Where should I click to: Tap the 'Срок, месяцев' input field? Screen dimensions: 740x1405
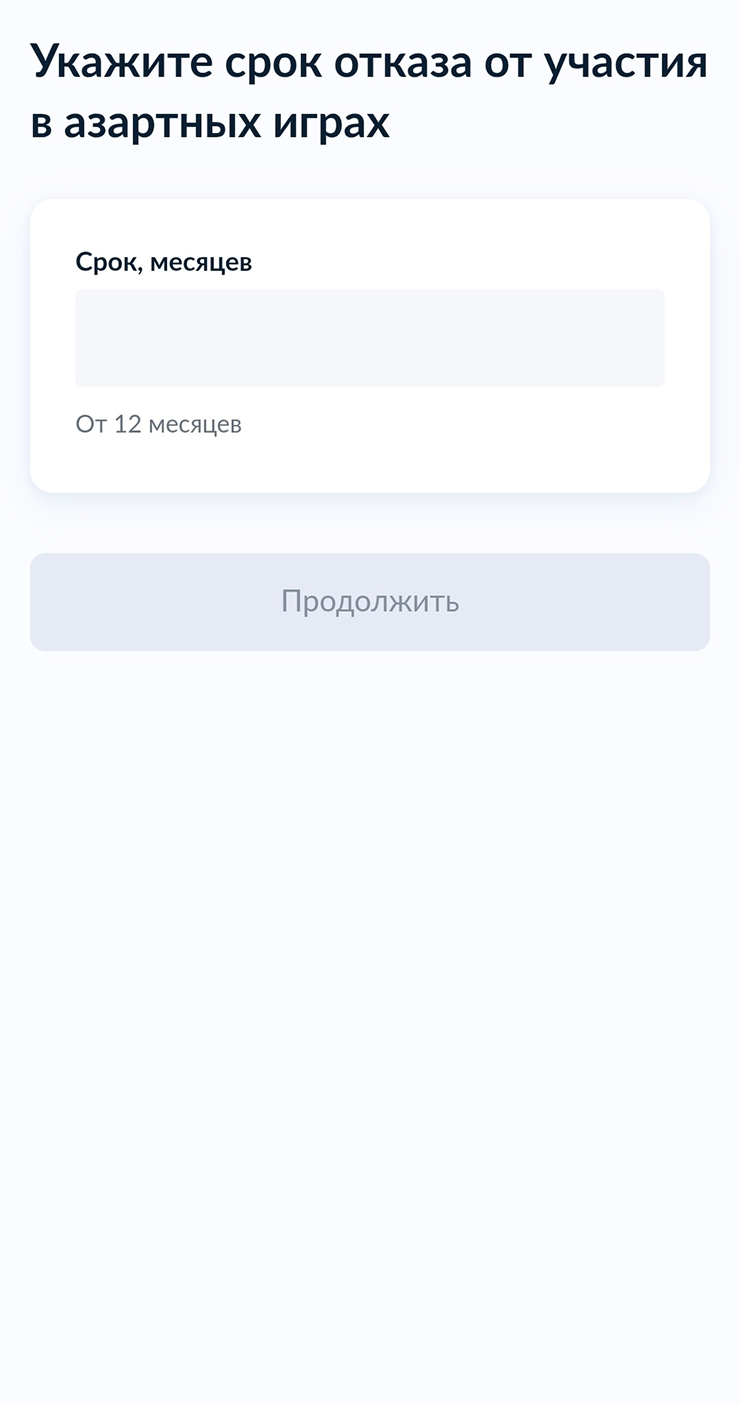tap(370, 338)
